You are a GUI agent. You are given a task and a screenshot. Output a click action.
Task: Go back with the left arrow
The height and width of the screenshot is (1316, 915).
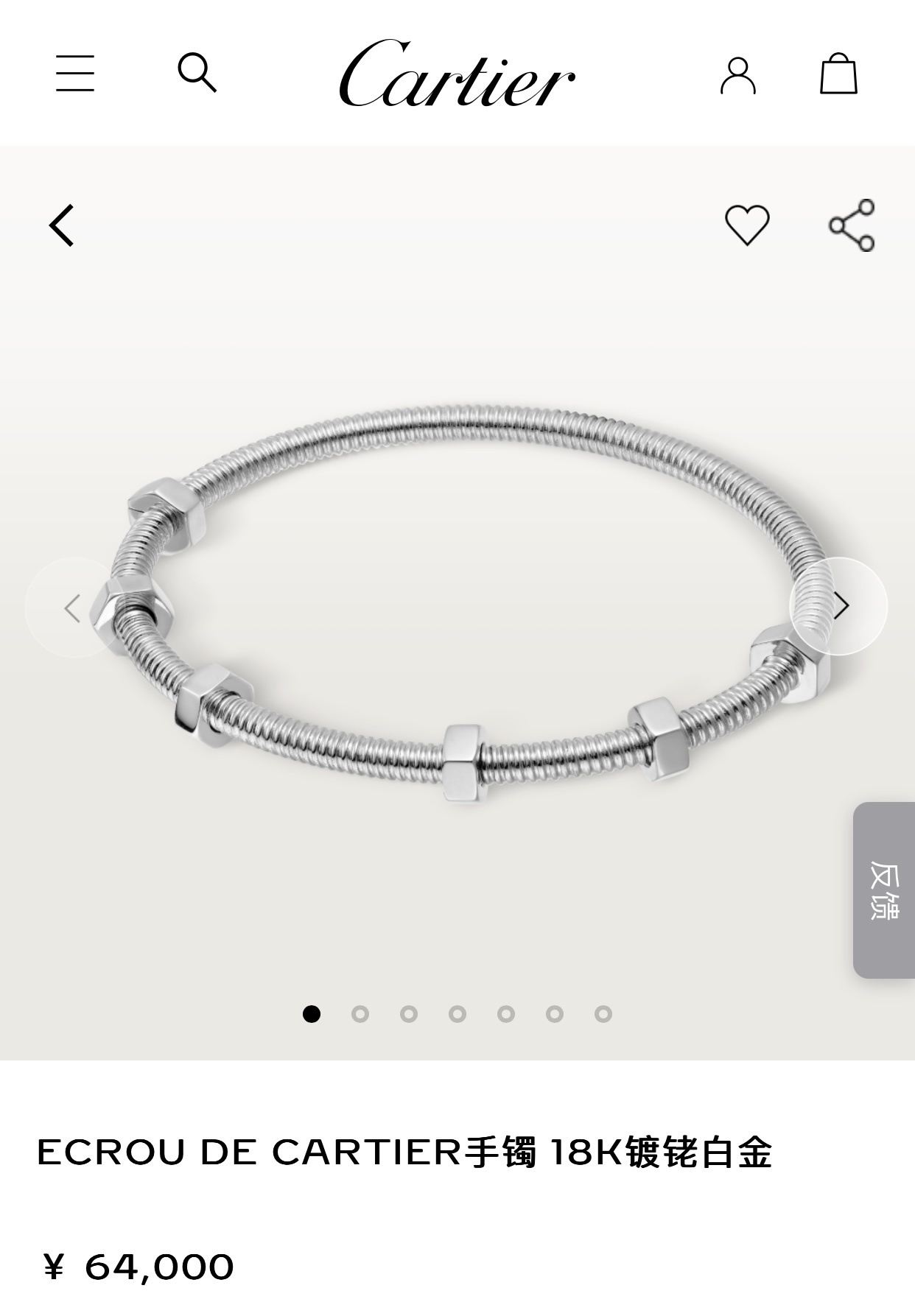point(63,225)
